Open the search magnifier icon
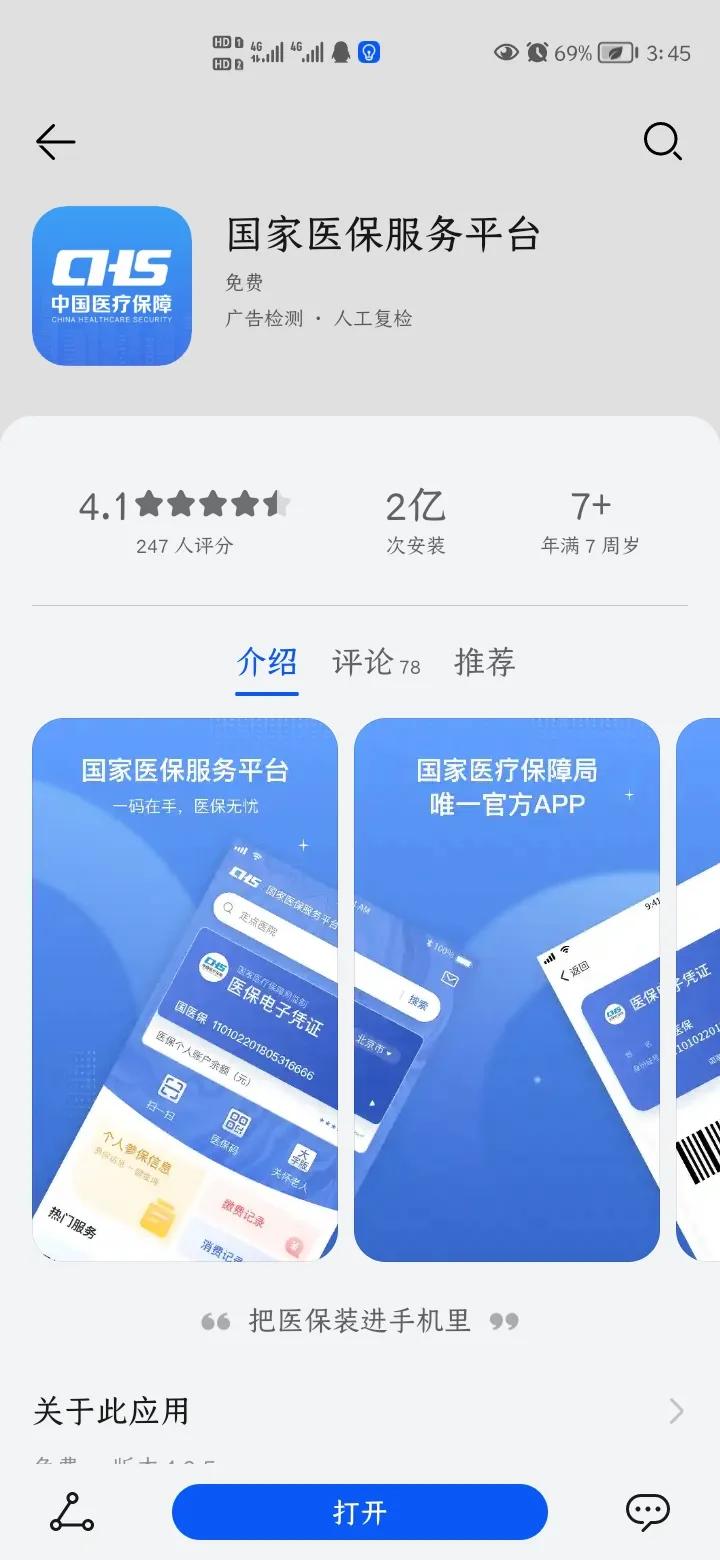This screenshot has height=1560, width=720. [x=662, y=142]
